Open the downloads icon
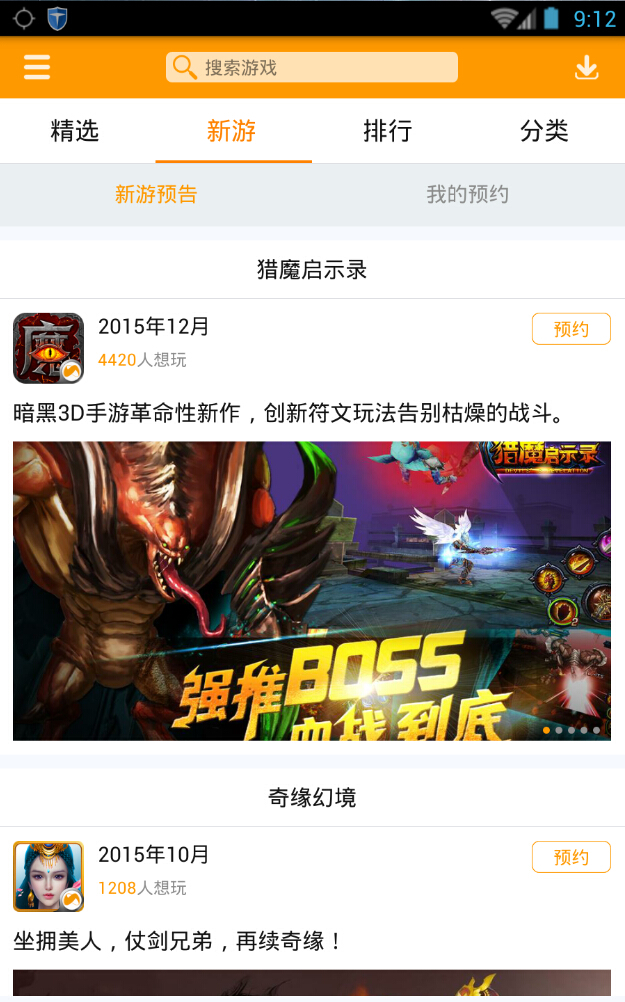The width and height of the screenshot is (625, 1002). 587,67
